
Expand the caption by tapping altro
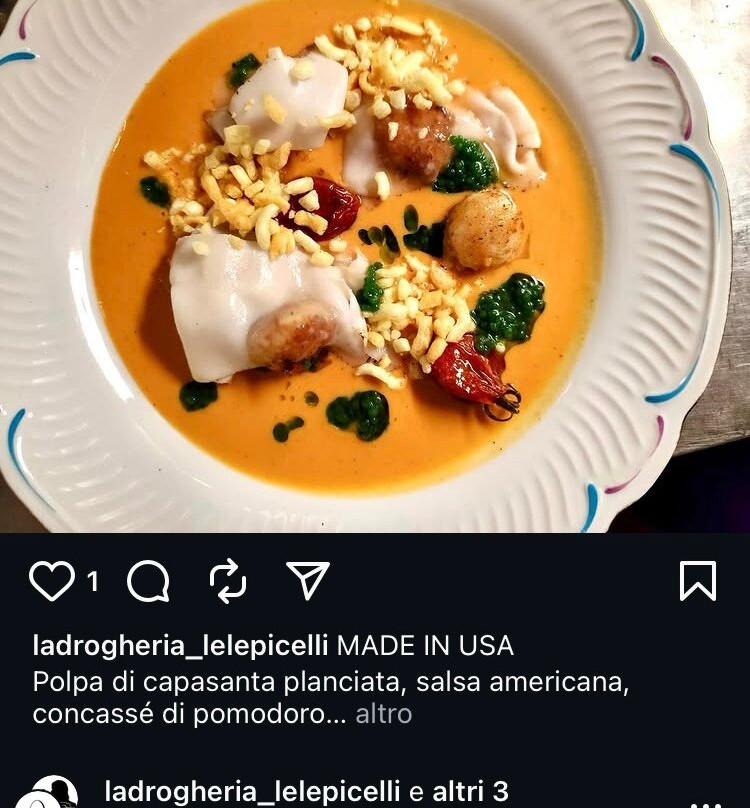click(383, 714)
